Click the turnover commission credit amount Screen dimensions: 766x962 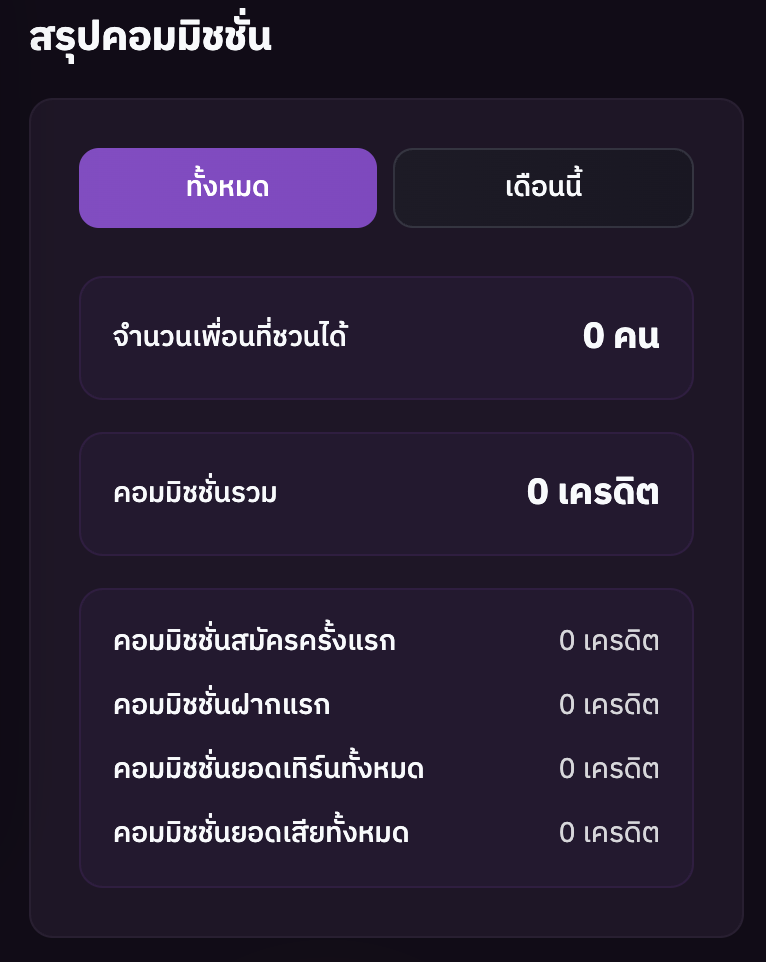click(x=609, y=768)
